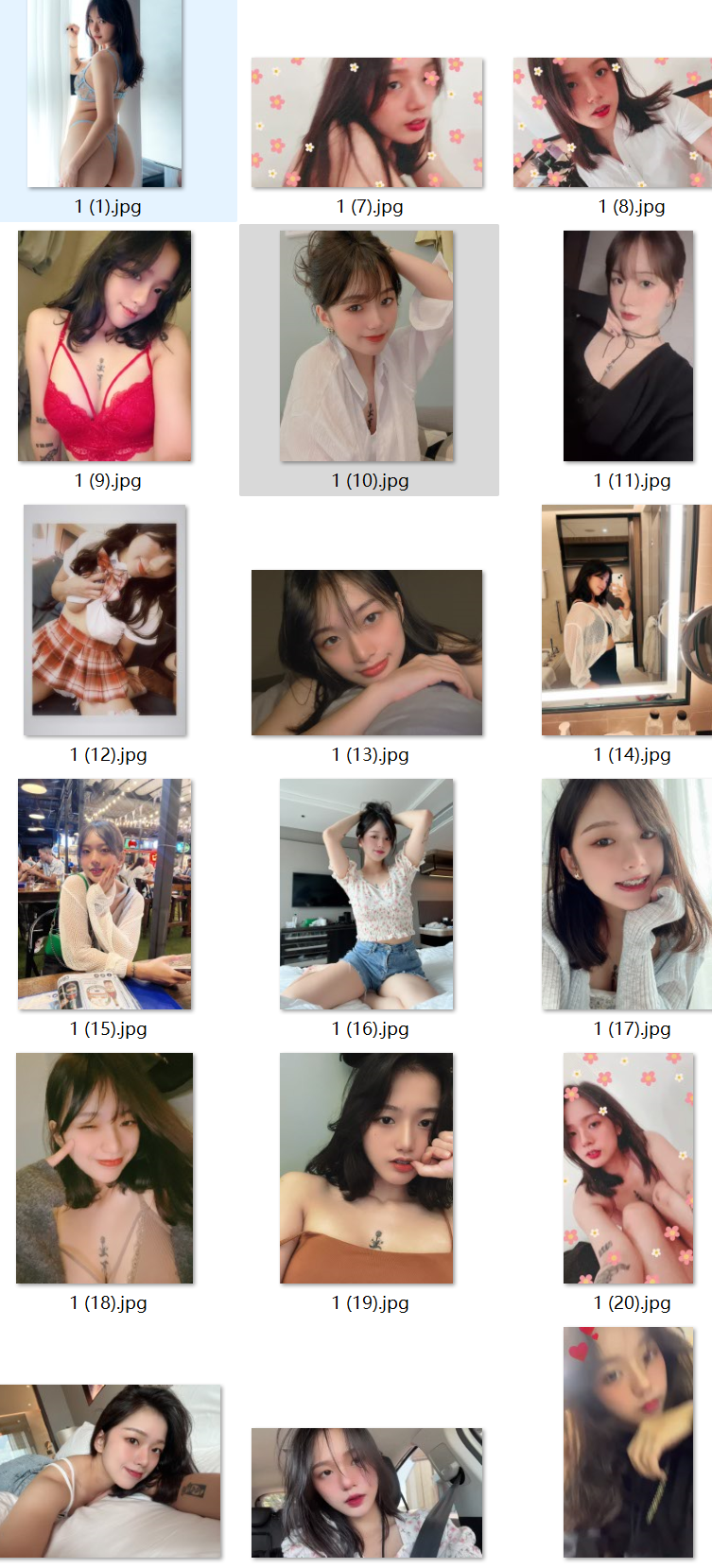Select the file named 1 (7).jpg
Viewport: 712px width, 1568px height.
(x=367, y=123)
